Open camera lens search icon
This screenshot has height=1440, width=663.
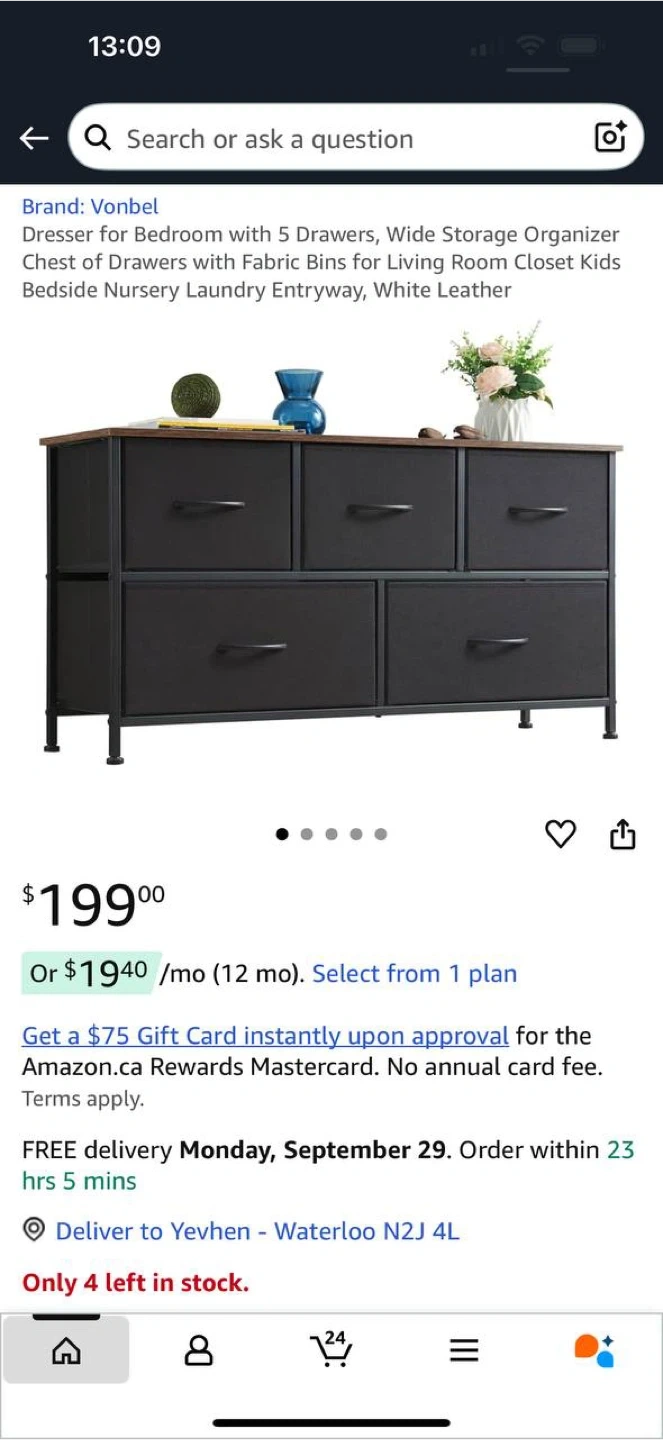[x=610, y=136]
